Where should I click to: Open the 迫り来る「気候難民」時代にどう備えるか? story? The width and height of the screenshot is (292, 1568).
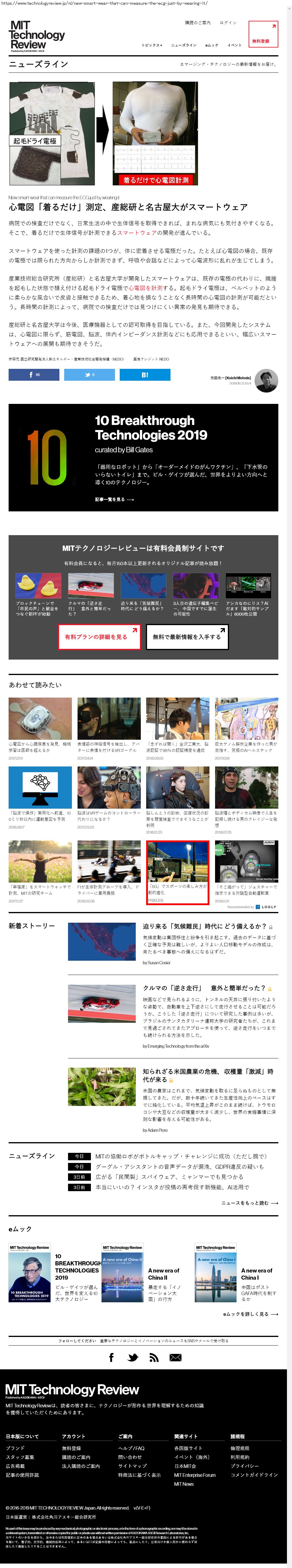[x=204, y=926]
